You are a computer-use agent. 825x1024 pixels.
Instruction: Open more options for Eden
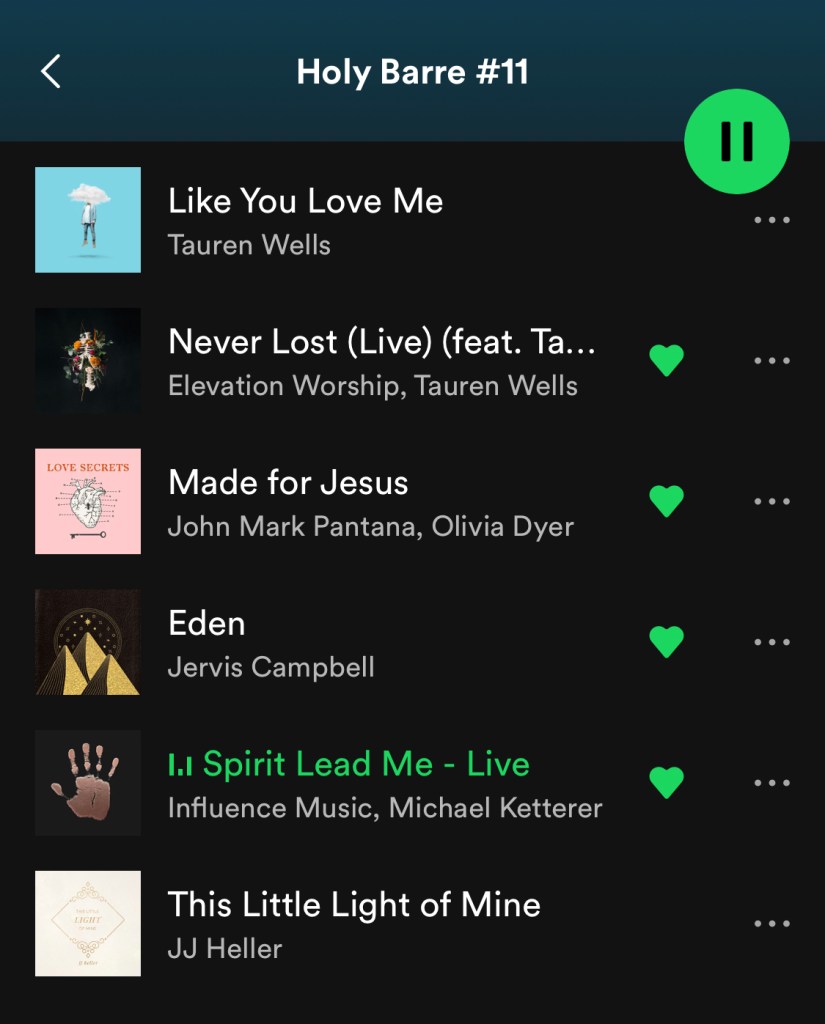(771, 642)
